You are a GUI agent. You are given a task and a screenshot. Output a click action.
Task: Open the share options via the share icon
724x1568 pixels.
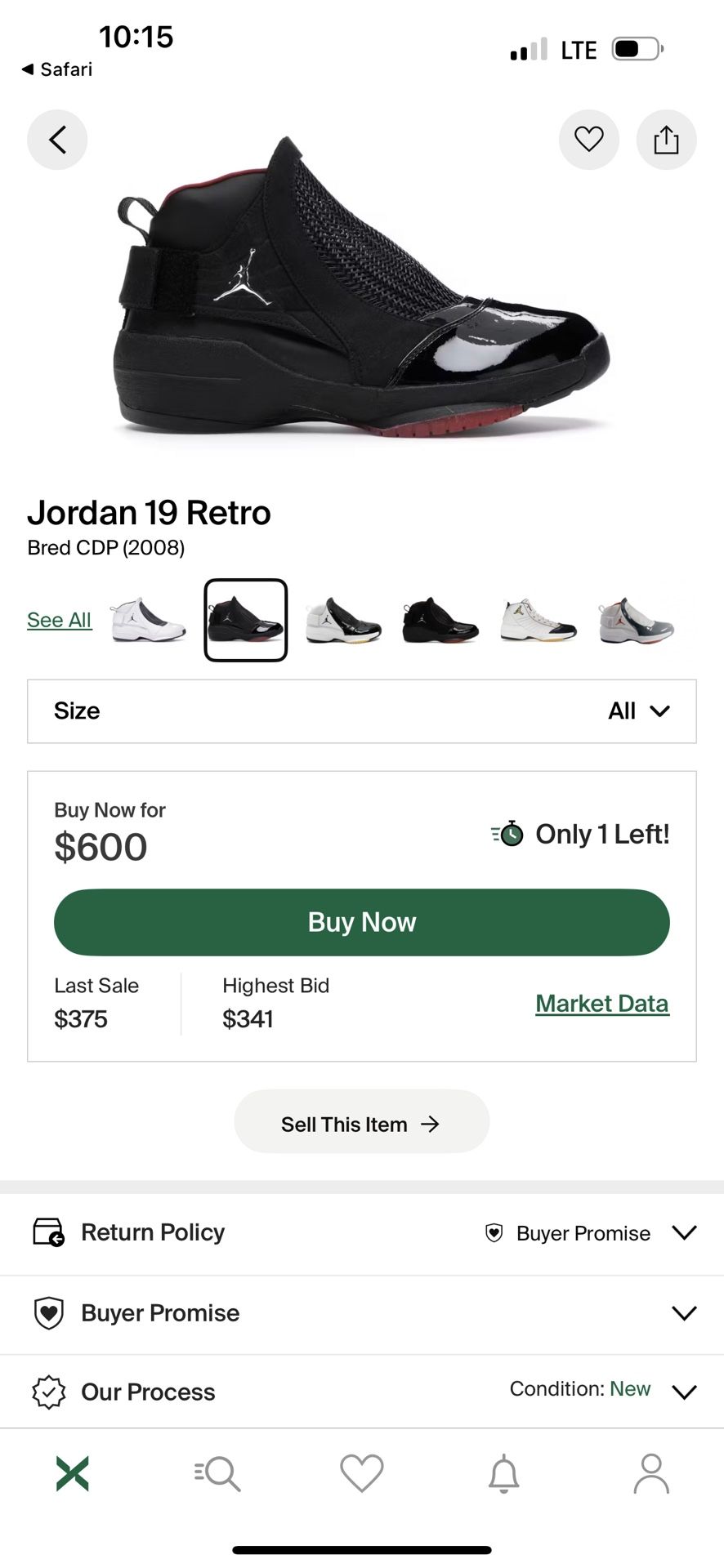[x=666, y=140]
